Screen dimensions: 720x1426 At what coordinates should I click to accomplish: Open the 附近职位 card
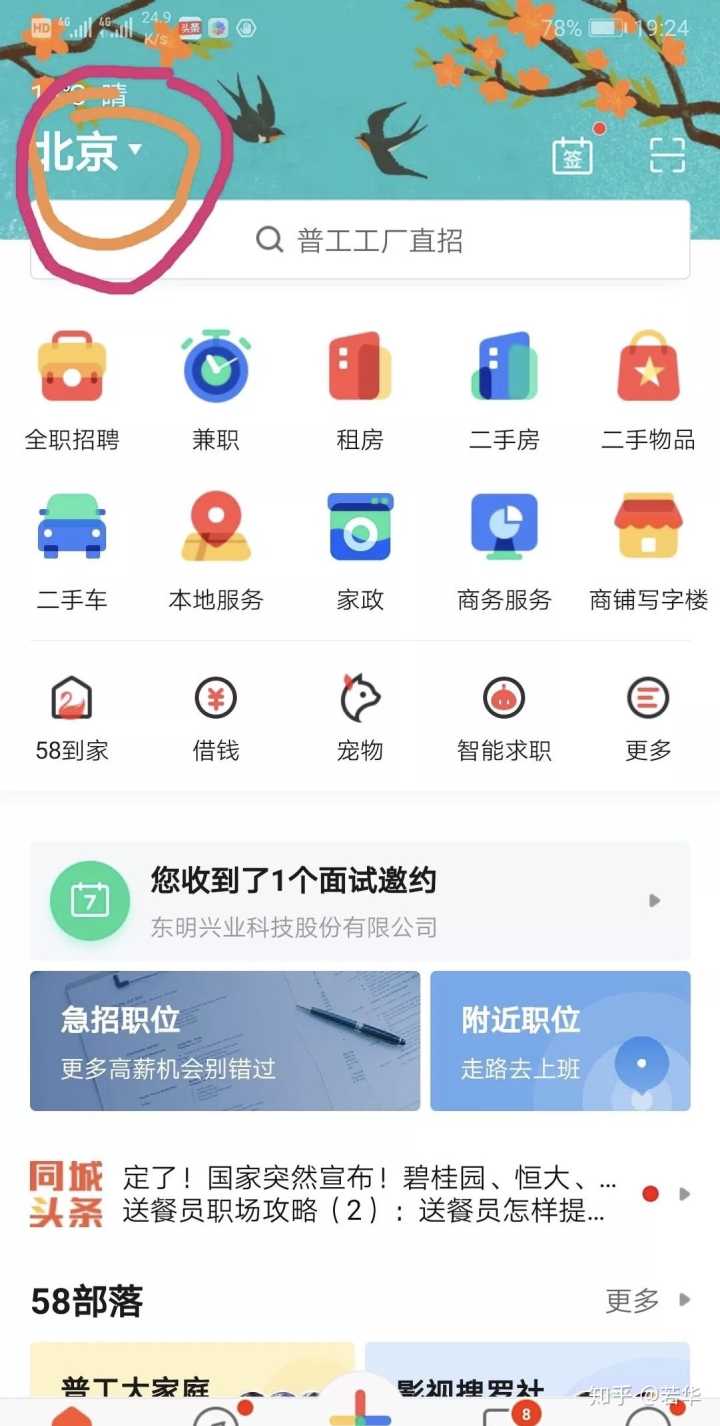pyautogui.click(x=560, y=1040)
